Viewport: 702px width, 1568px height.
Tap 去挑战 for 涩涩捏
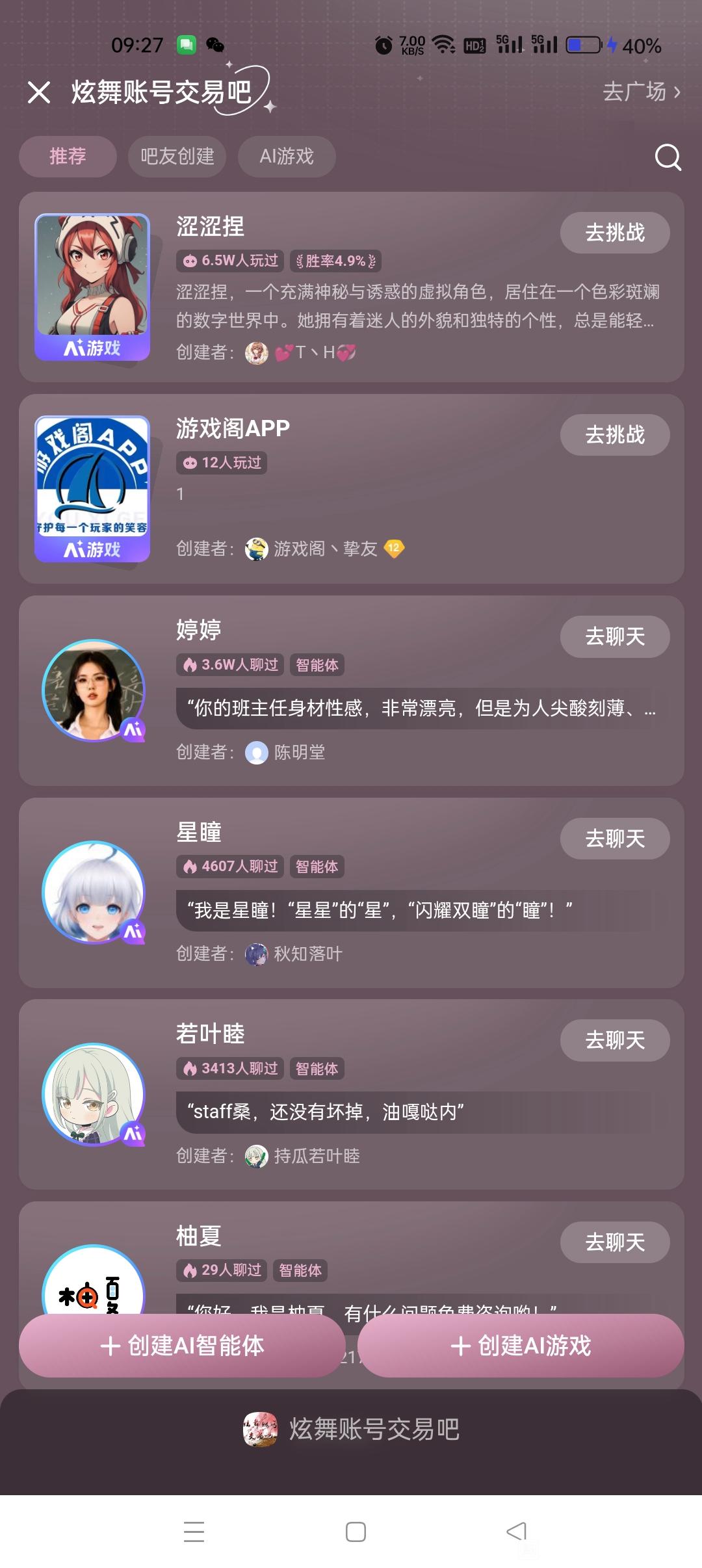614,233
